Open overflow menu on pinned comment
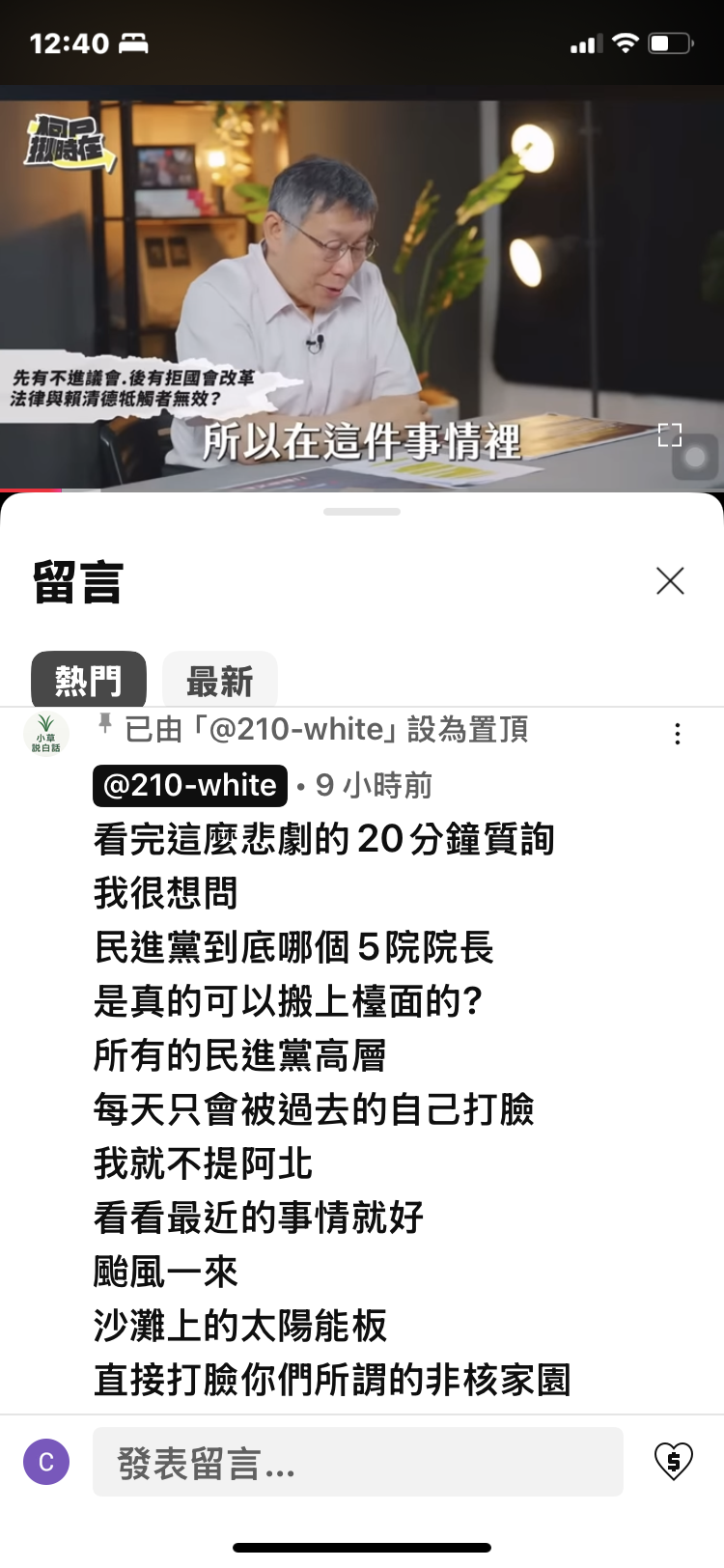Screen dimensions: 724x1568 click(x=678, y=734)
